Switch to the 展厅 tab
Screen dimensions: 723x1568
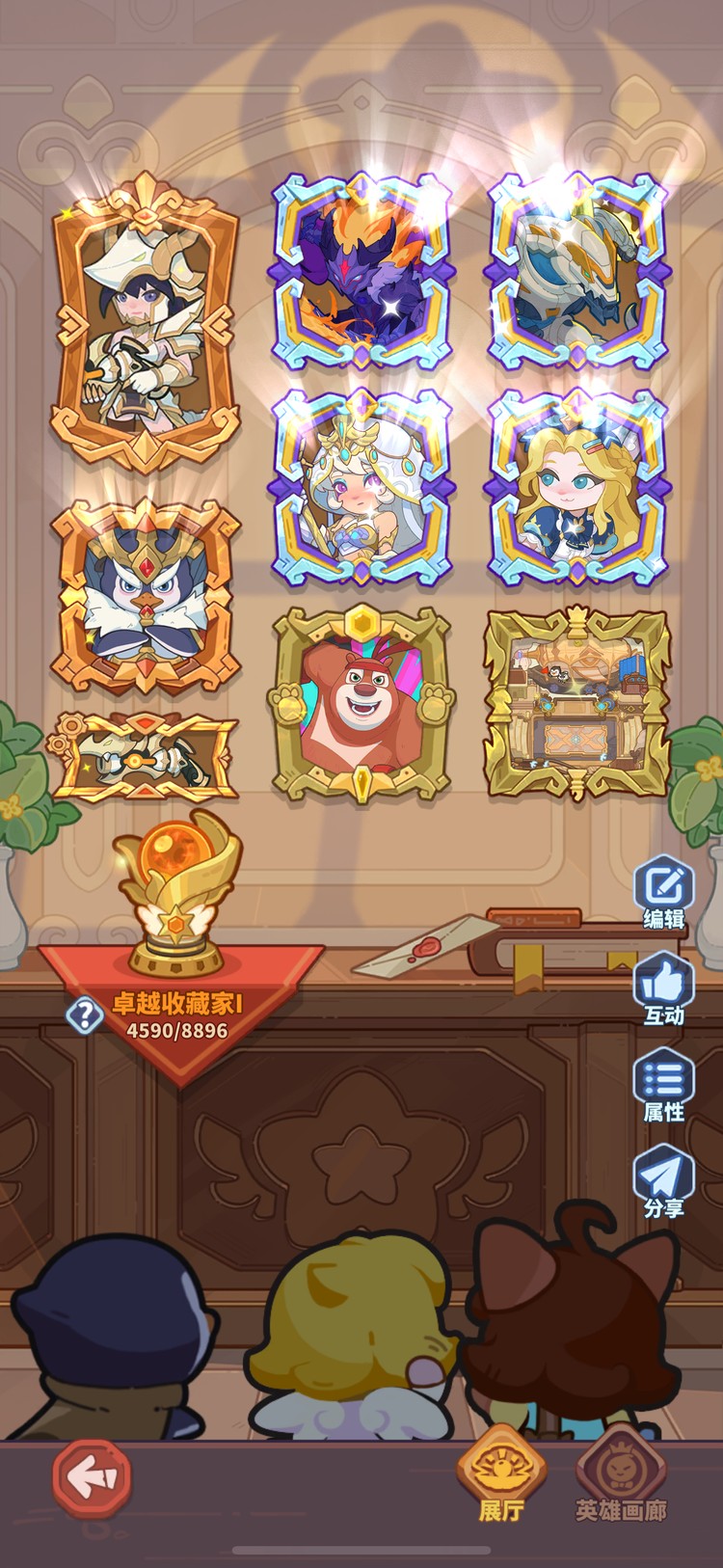click(x=501, y=1477)
